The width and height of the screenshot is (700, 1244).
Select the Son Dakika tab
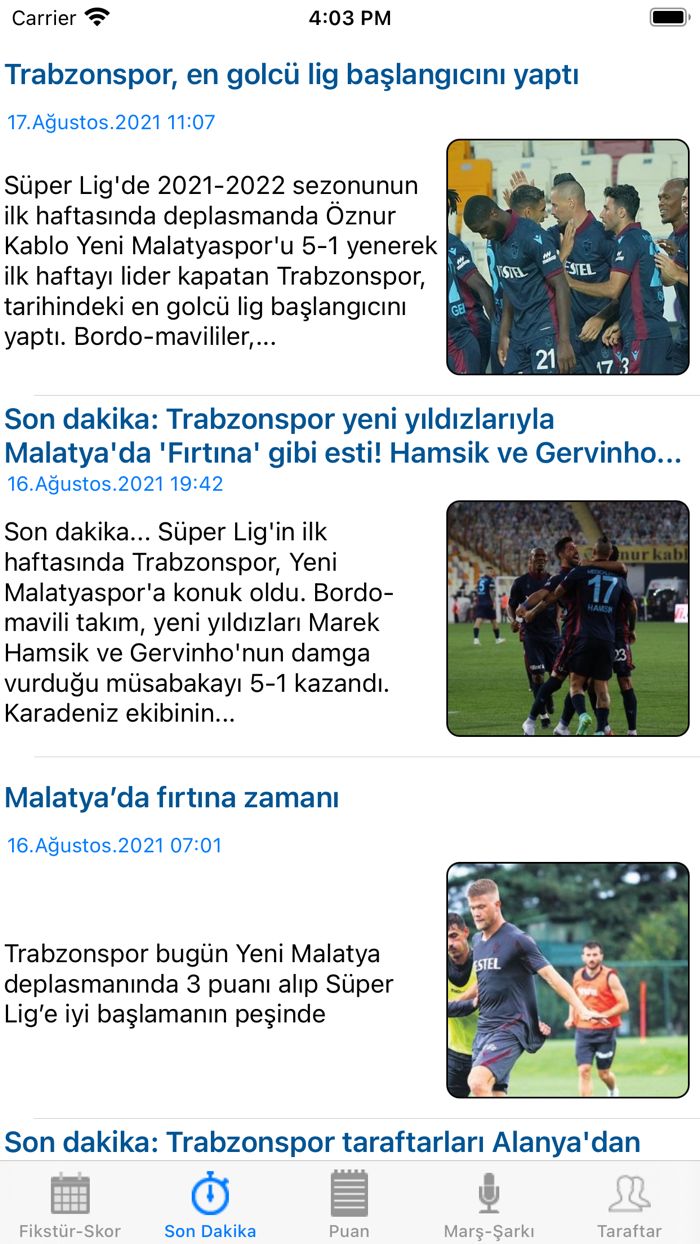(x=210, y=1204)
